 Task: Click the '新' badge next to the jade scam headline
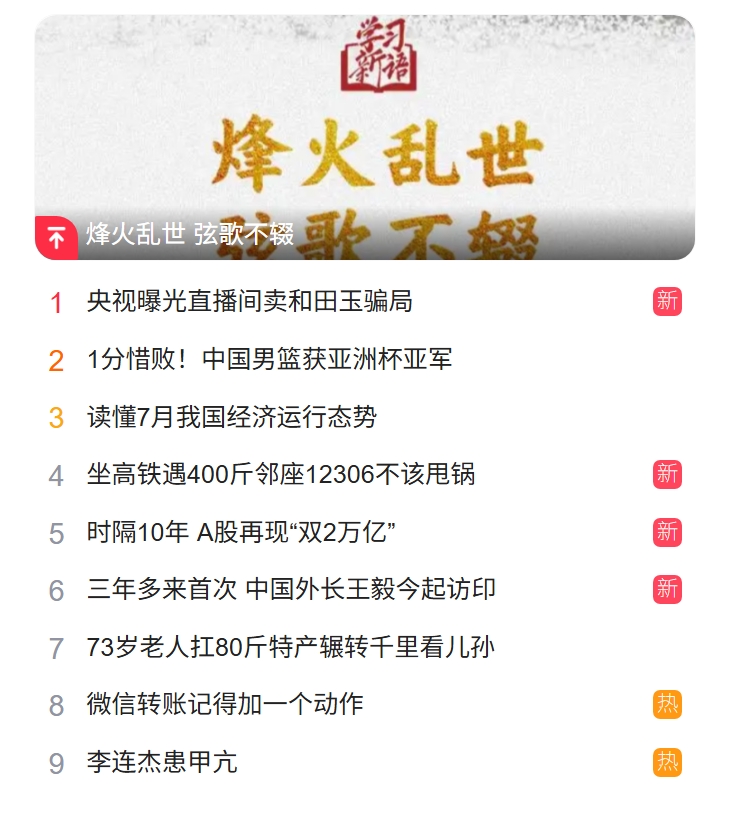(668, 302)
